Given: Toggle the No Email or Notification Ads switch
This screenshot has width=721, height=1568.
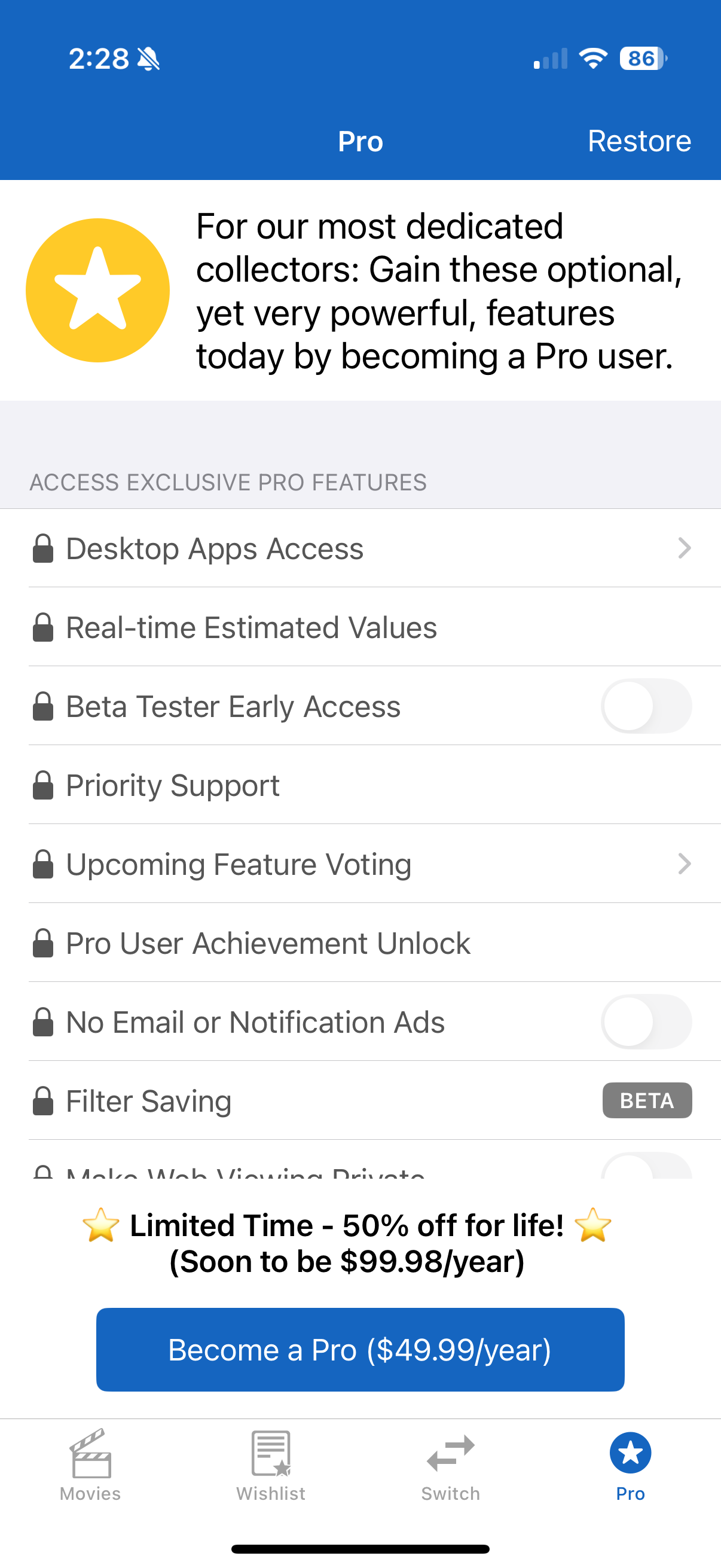Looking at the screenshot, I should (x=646, y=1022).
